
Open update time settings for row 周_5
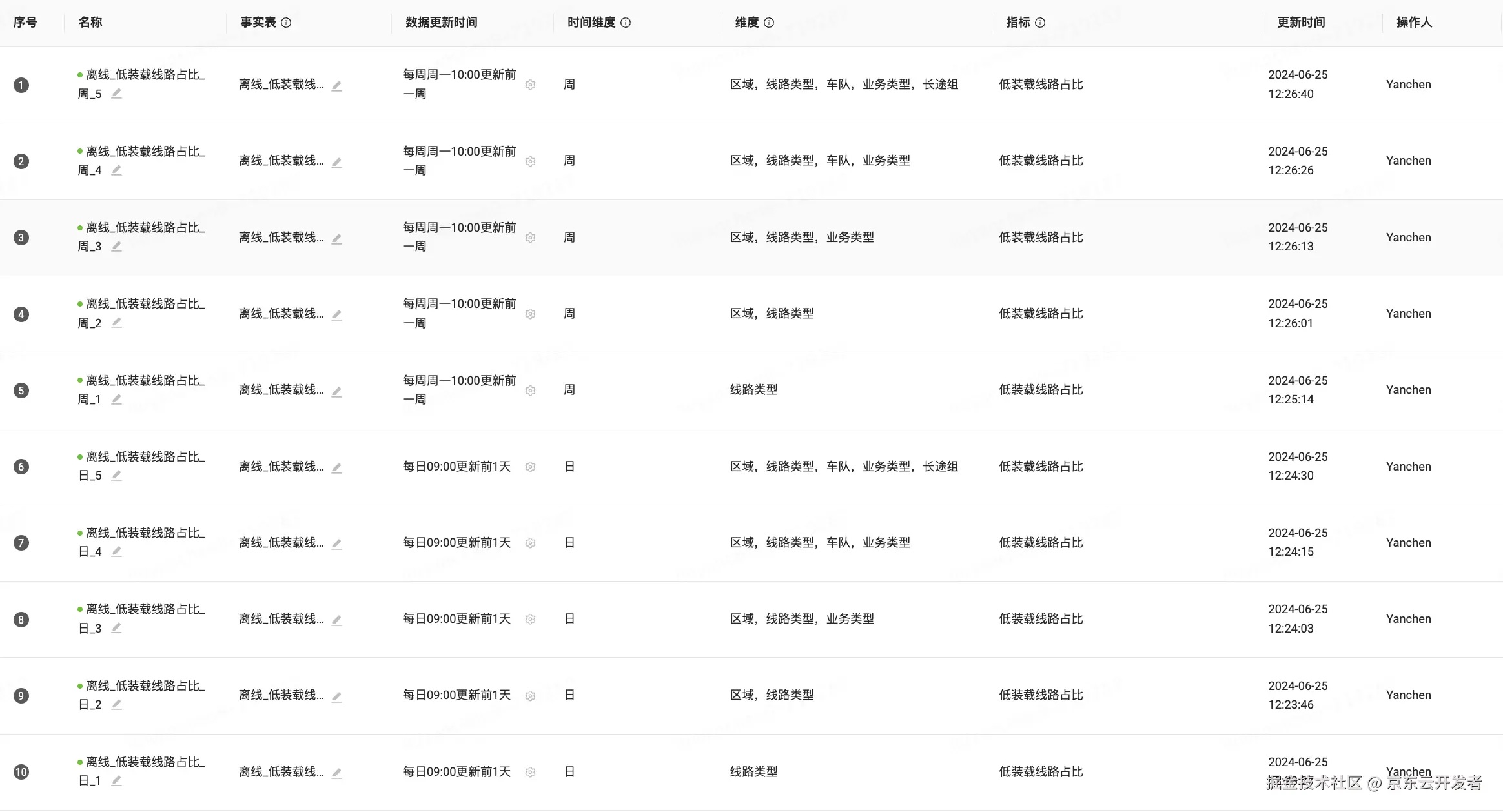tap(530, 85)
